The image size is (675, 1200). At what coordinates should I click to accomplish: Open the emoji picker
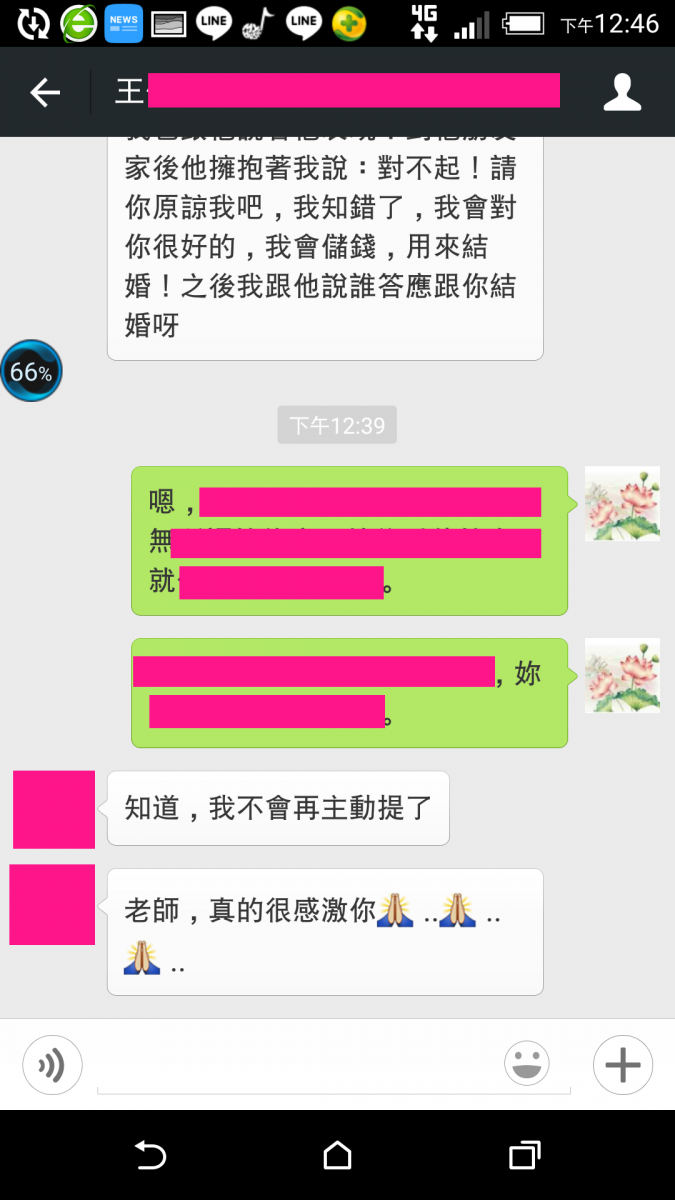[x=527, y=1064]
